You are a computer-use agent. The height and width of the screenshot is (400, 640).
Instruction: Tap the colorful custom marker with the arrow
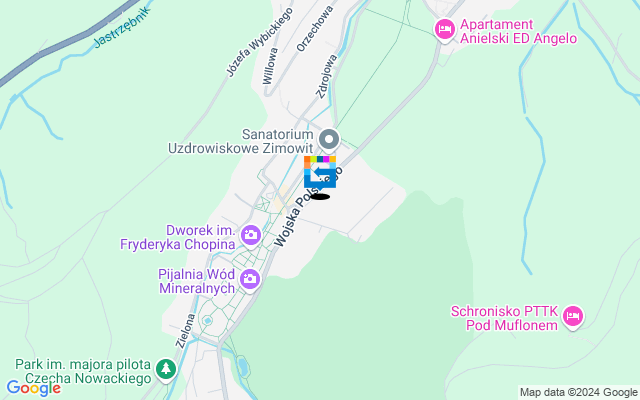(320, 171)
